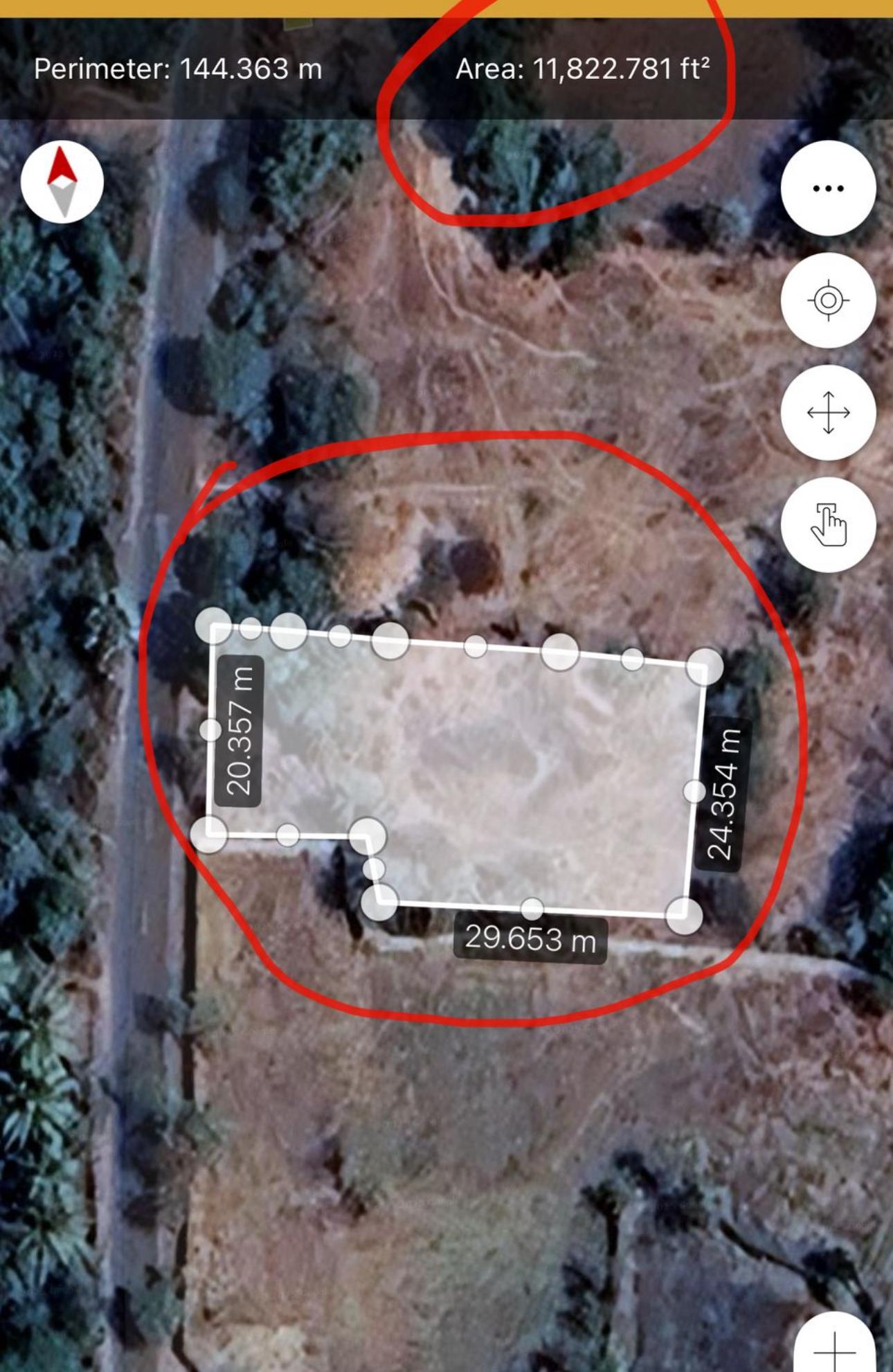Select the 20.357 m edge label
The width and height of the screenshot is (893, 1372).
[x=240, y=731]
